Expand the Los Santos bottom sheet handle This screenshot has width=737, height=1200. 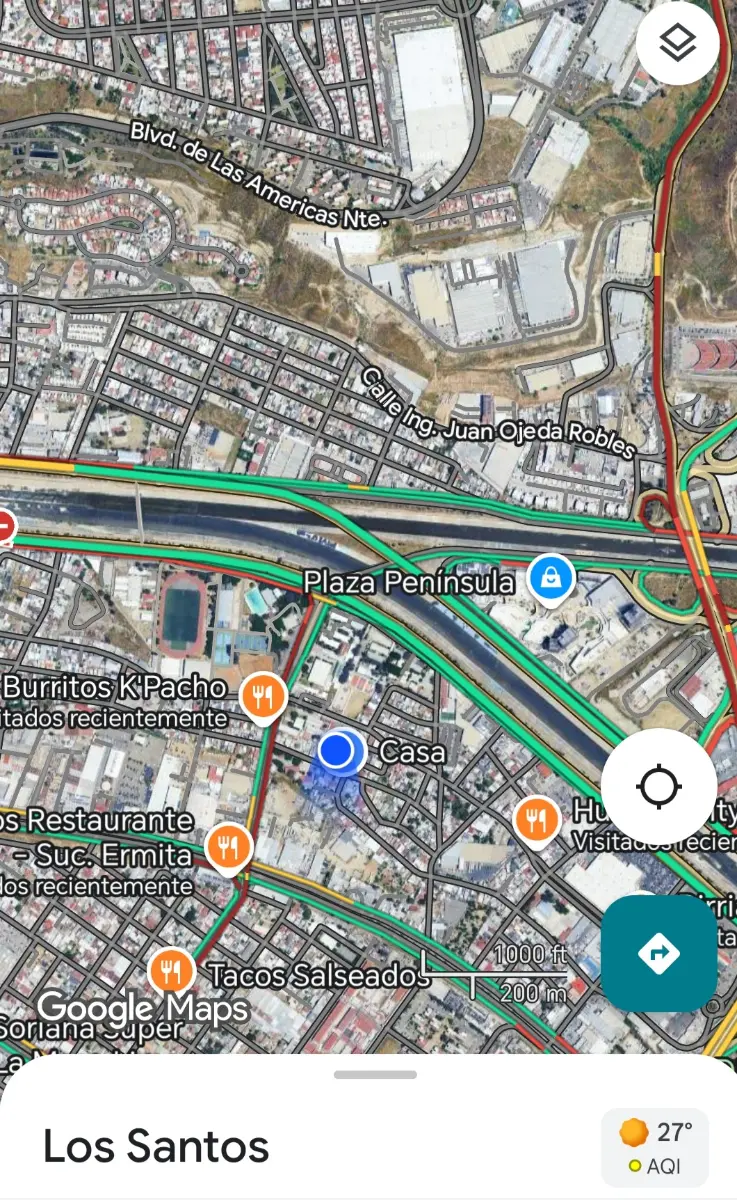coord(375,1075)
